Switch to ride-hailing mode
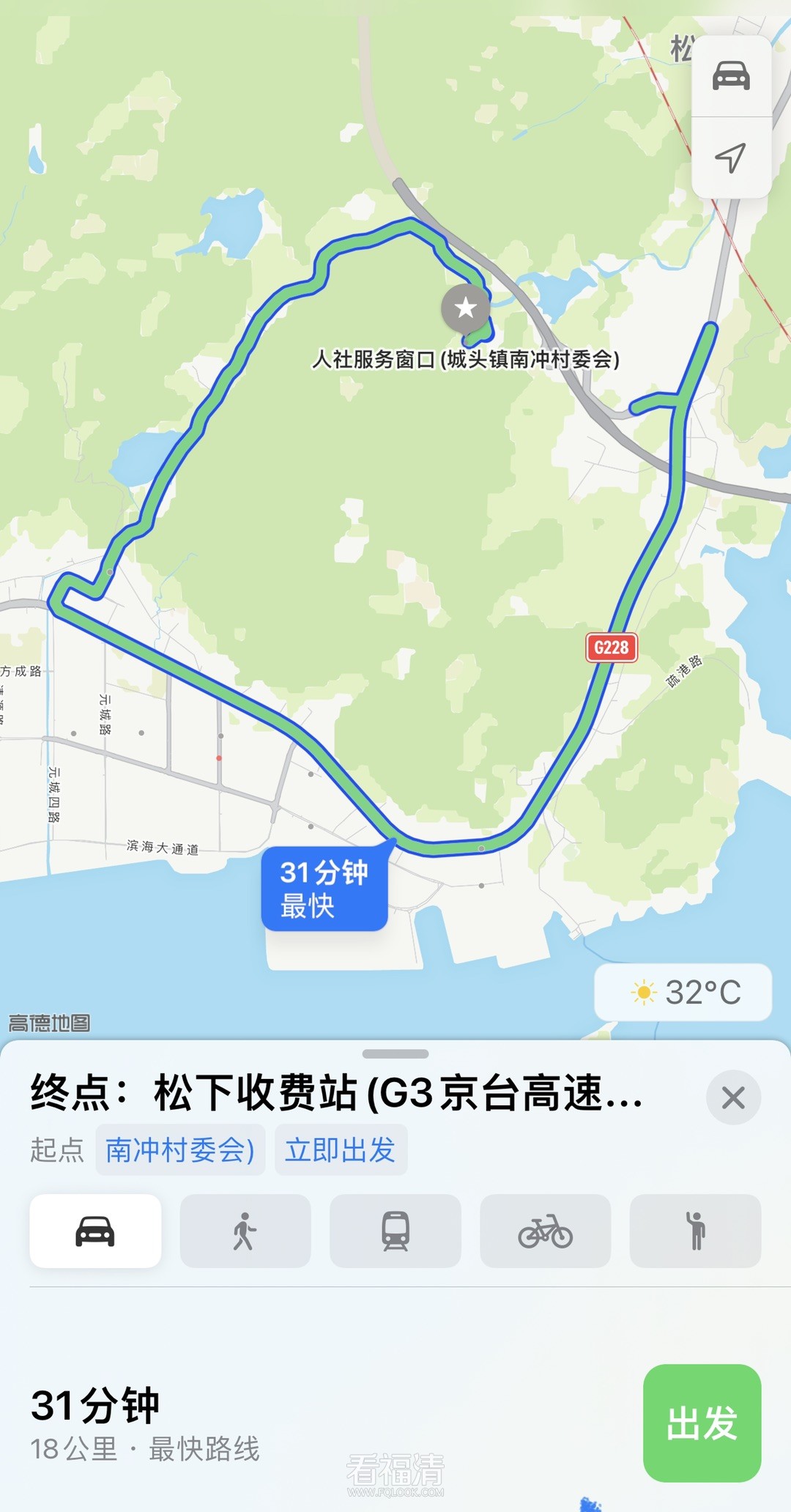Screen dimensions: 791x1512 (x=695, y=1231)
